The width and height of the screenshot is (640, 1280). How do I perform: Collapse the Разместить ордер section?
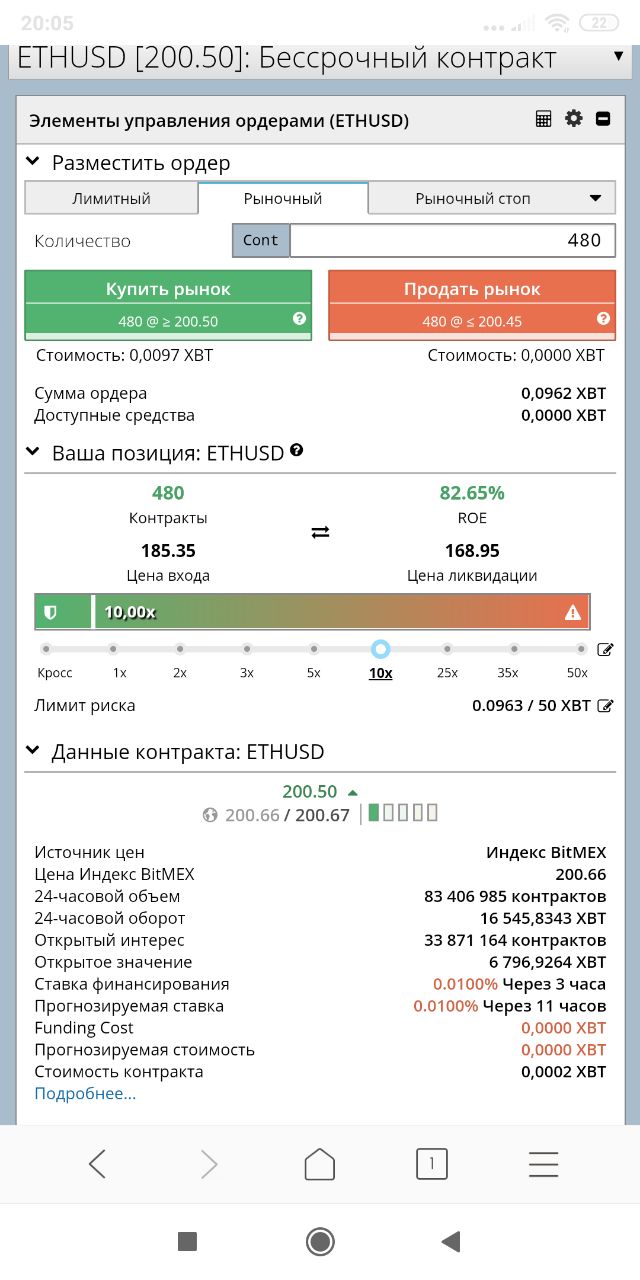(x=33, y=162)
